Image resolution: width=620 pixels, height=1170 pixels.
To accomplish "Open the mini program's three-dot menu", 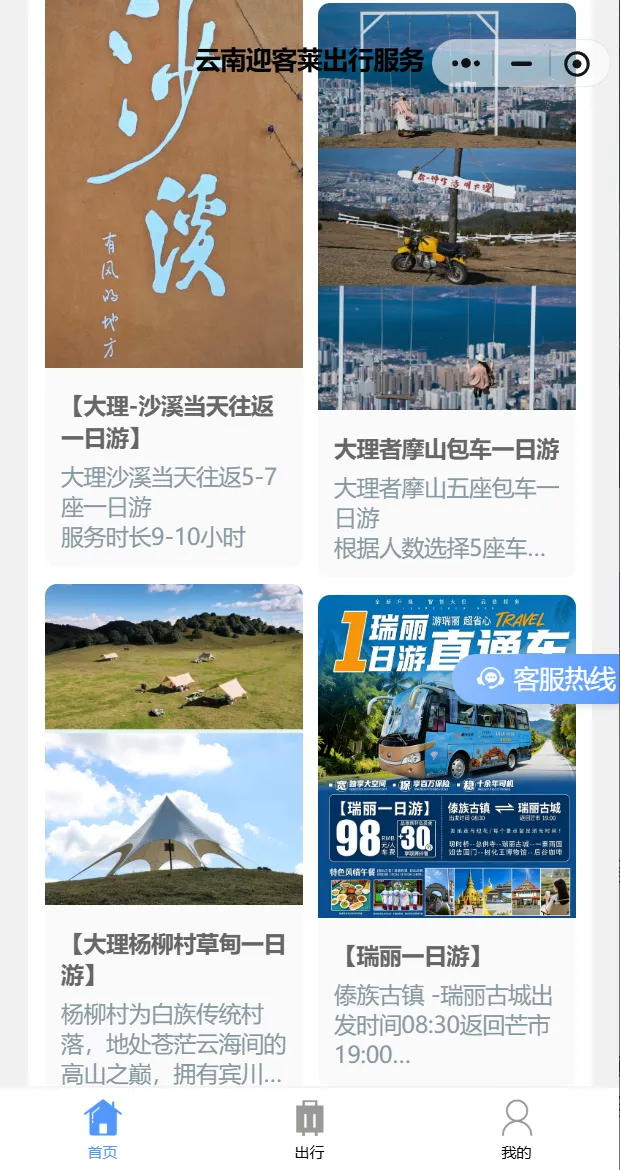I will (466, 64).
